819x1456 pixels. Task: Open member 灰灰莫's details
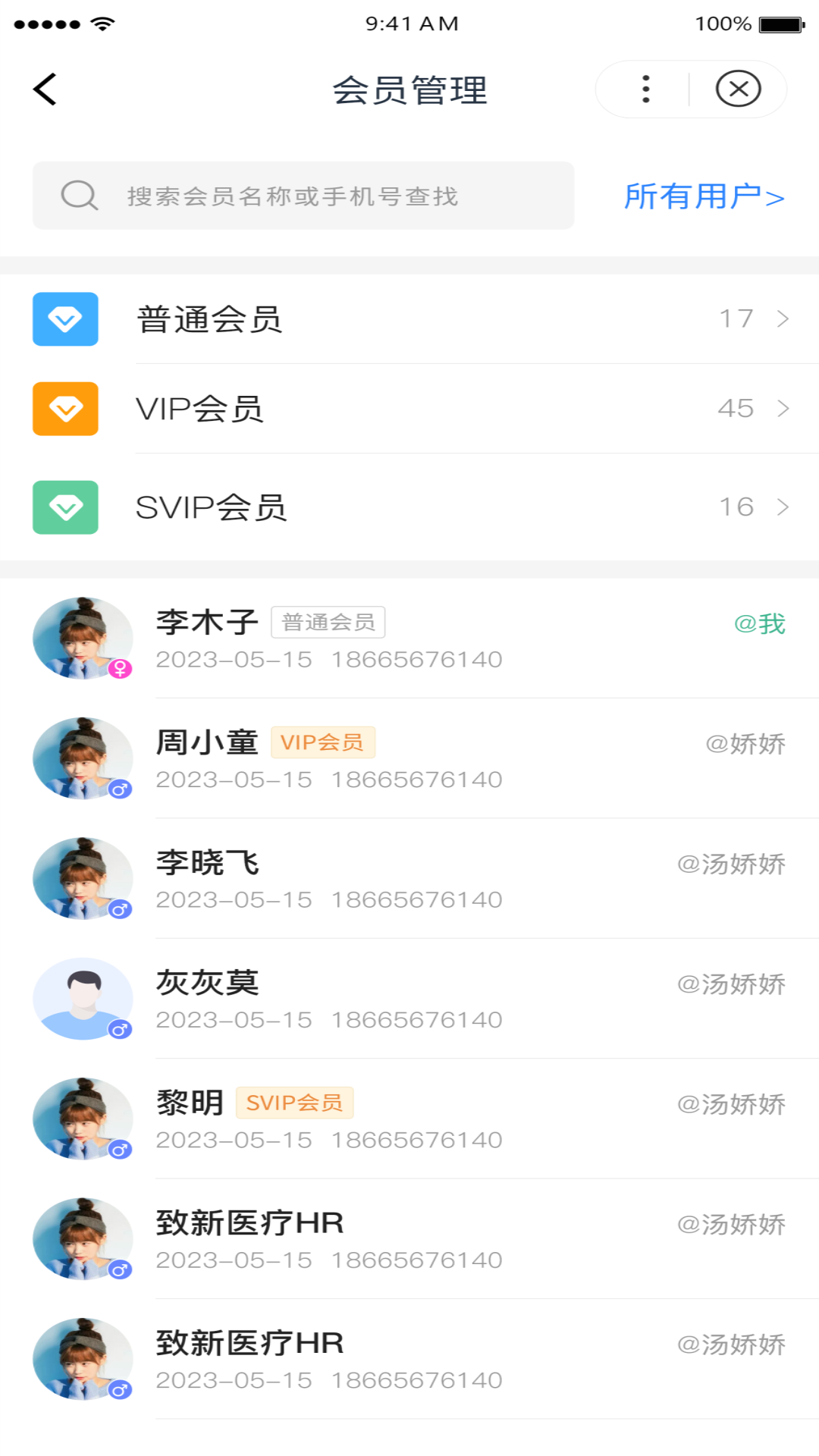pyautogui.click(x=409, y=999)
